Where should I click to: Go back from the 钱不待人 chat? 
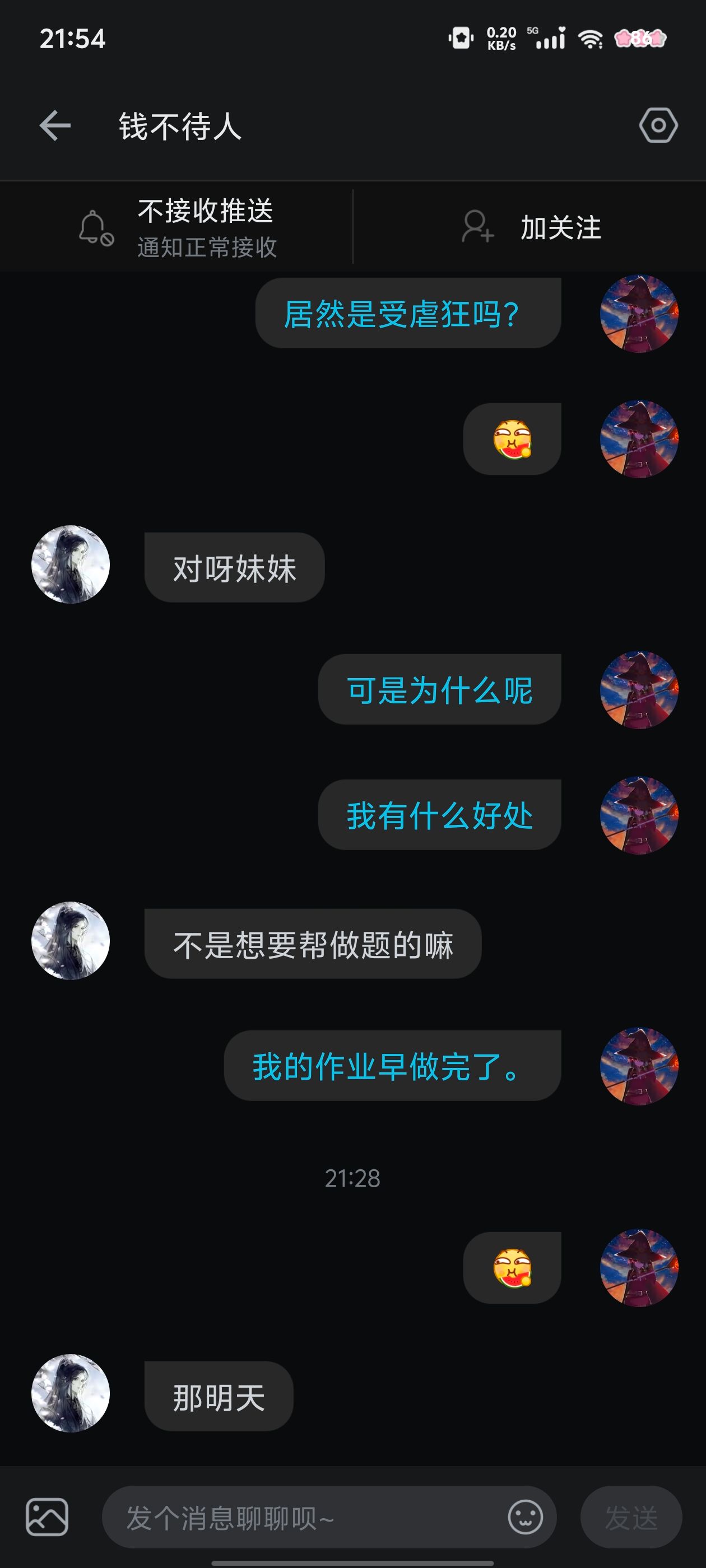point(55,126)
